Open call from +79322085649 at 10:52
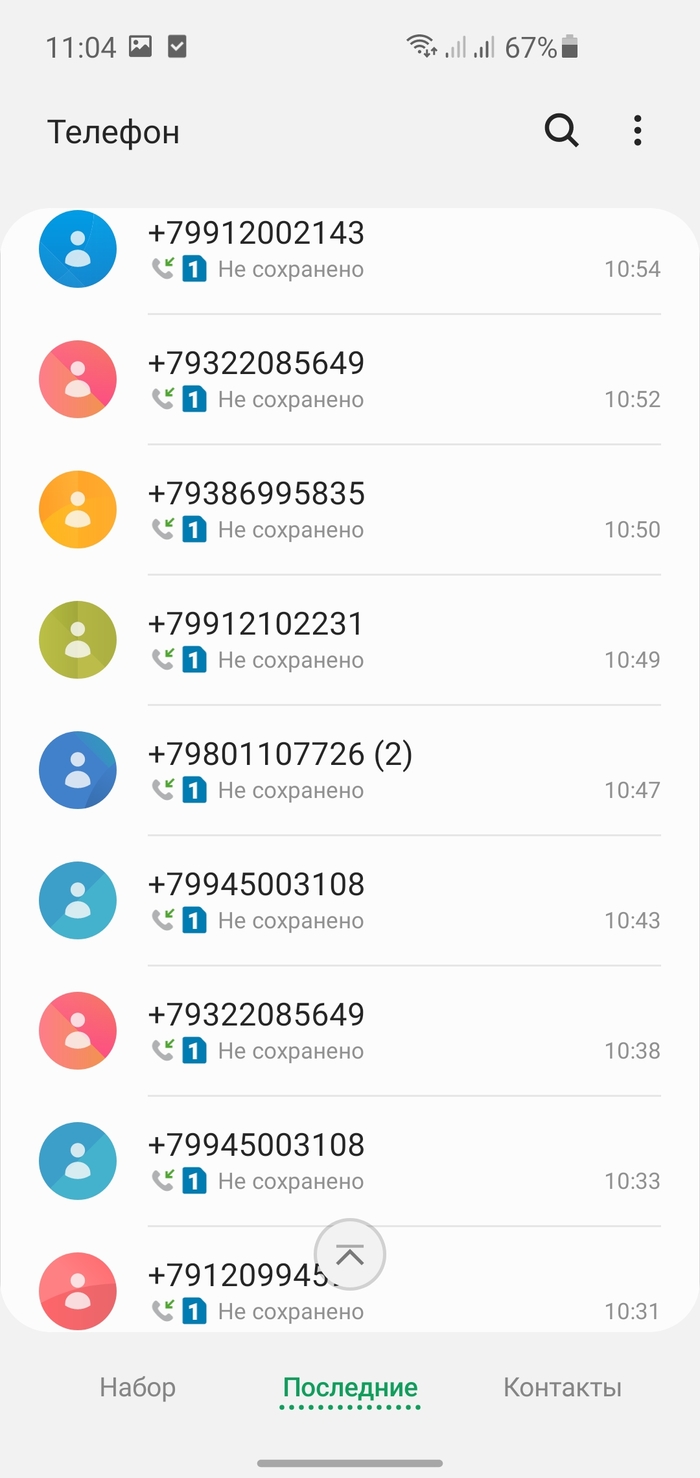This screenshot has height=1478, width=700. coord(400,380)
